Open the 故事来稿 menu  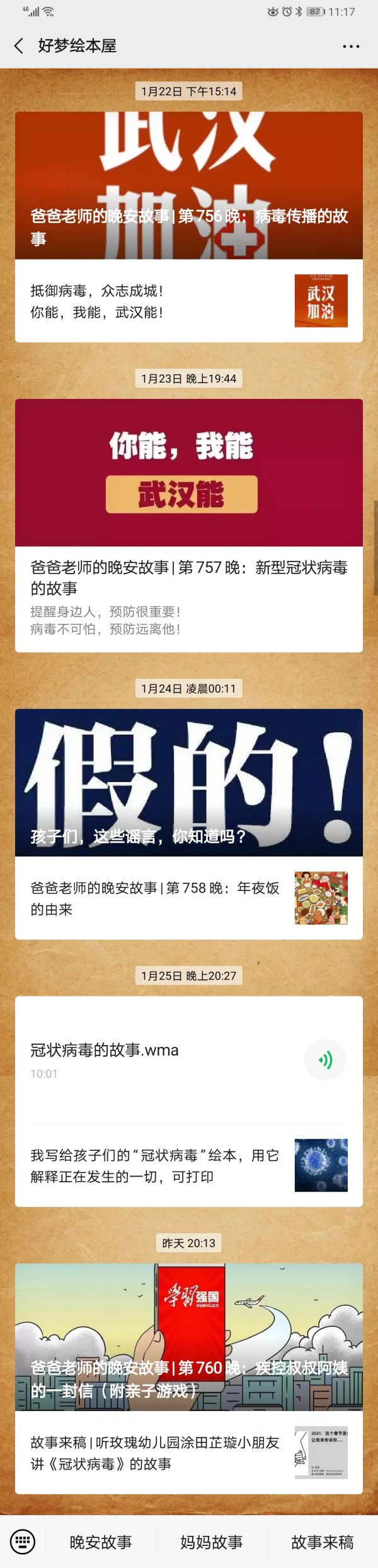[x=323, y=1542]
